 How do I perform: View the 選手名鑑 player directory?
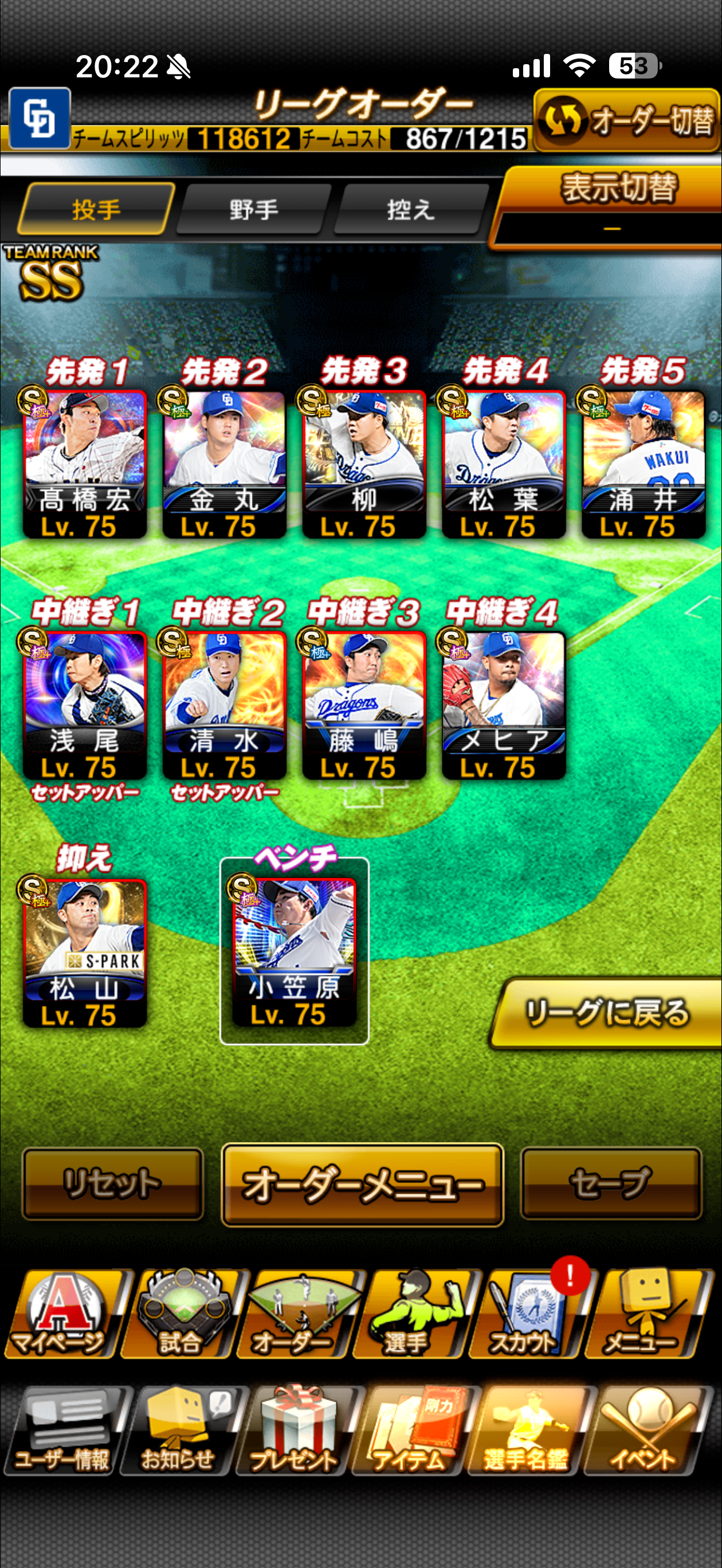pos(526,1430)
